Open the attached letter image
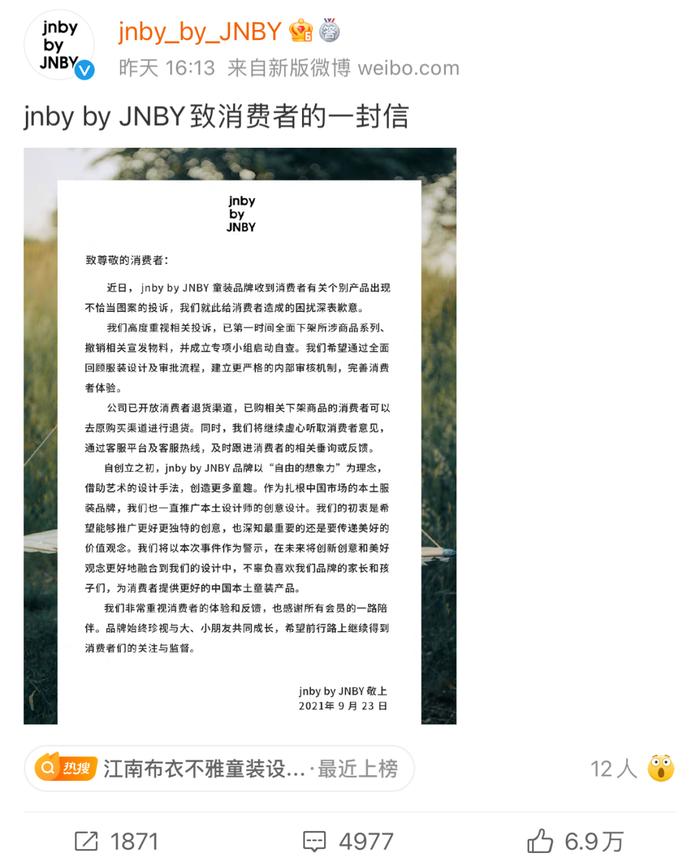This screenshot has width=700, height=866. [240, 436]
